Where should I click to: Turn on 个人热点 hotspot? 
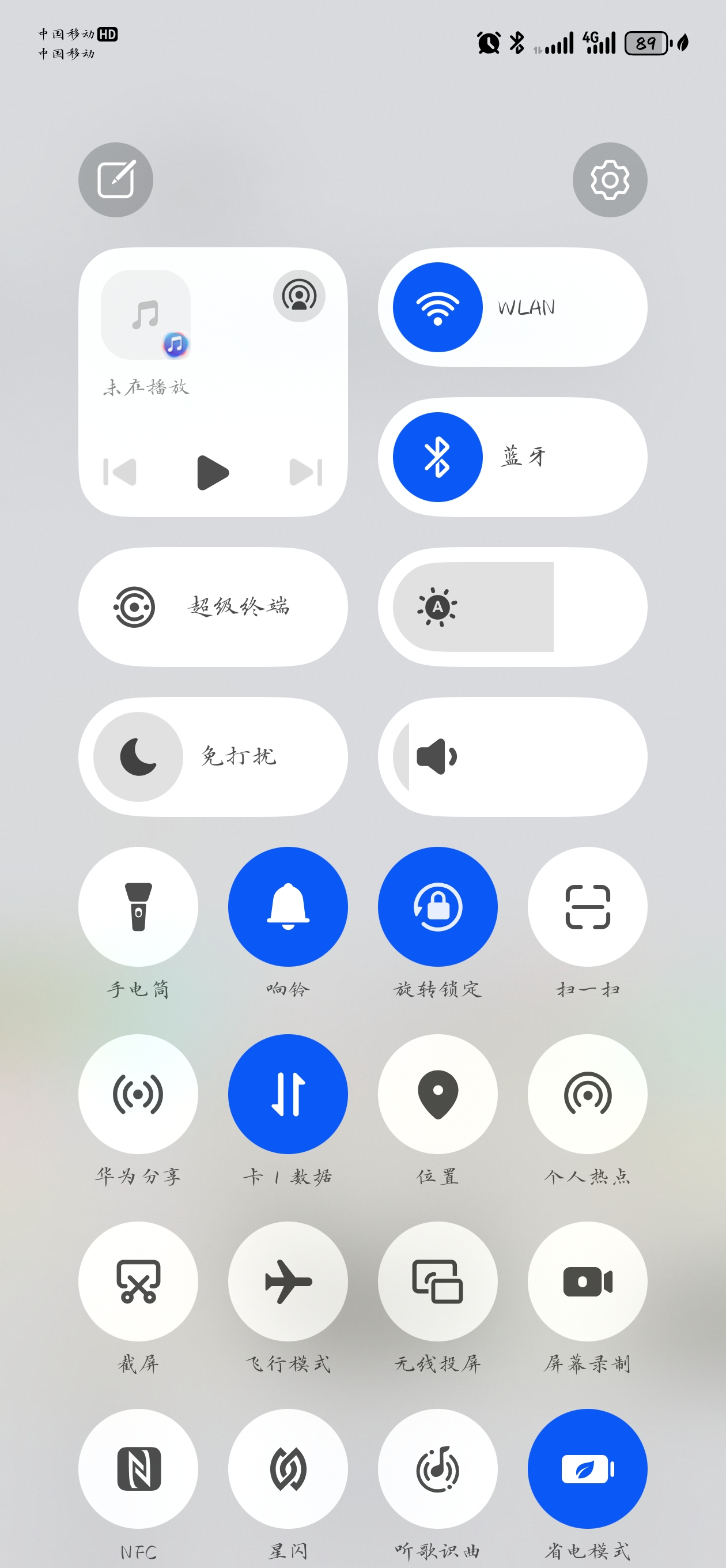click(587, 1094)
